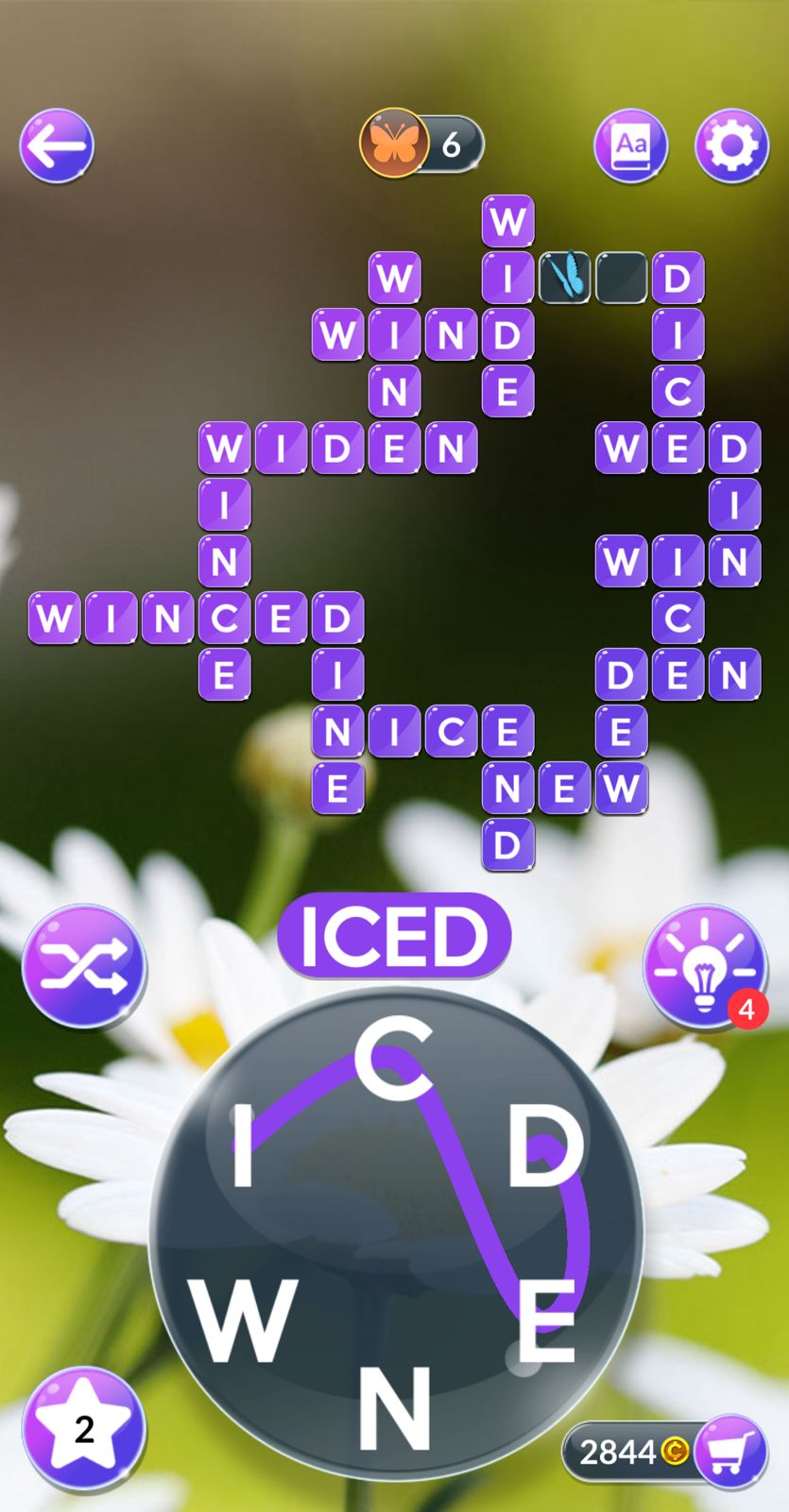The image size is (789, 1512).
Task: Select letter I on the wheel
Action: point(243,1146)
